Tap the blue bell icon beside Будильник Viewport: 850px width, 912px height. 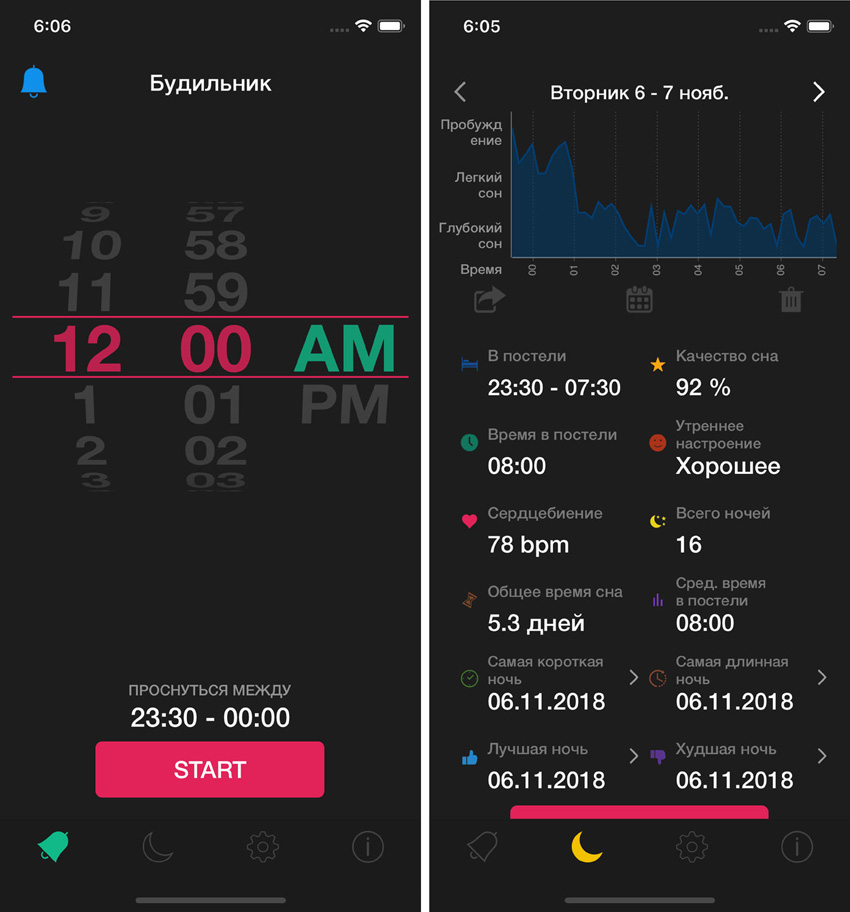point(34,82)
